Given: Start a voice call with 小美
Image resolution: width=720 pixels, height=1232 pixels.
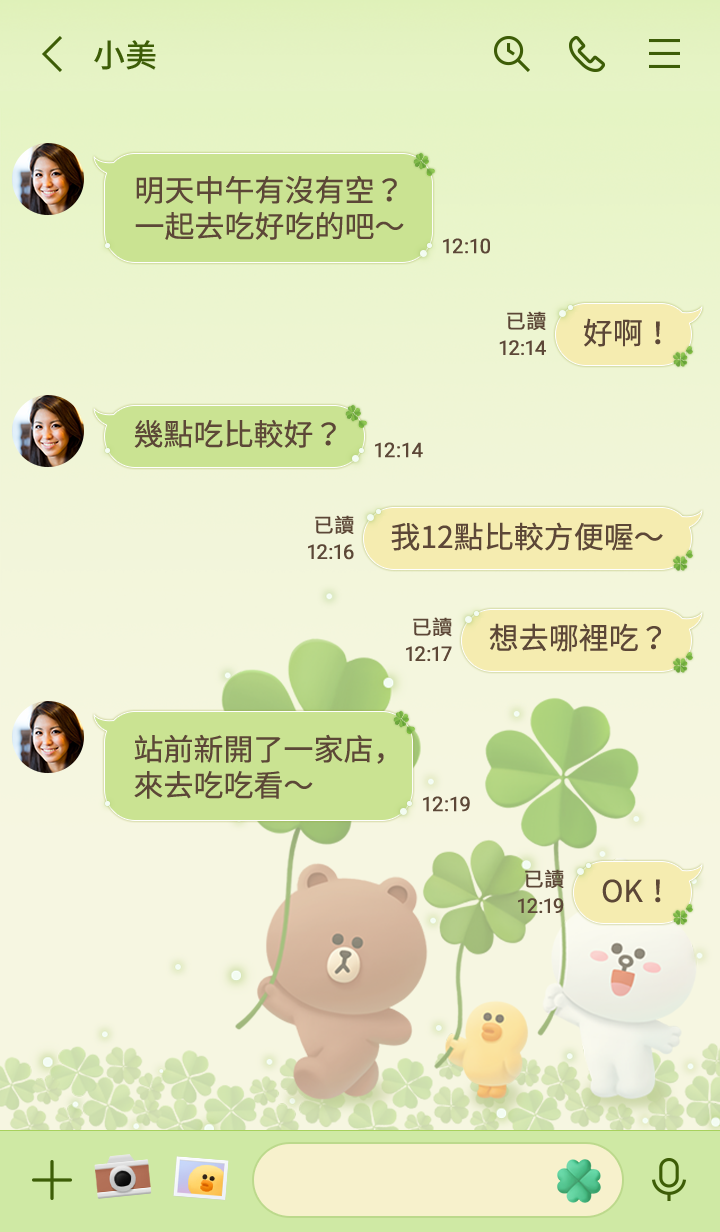Looking at the screenshot, I should [x=587, y=54].
